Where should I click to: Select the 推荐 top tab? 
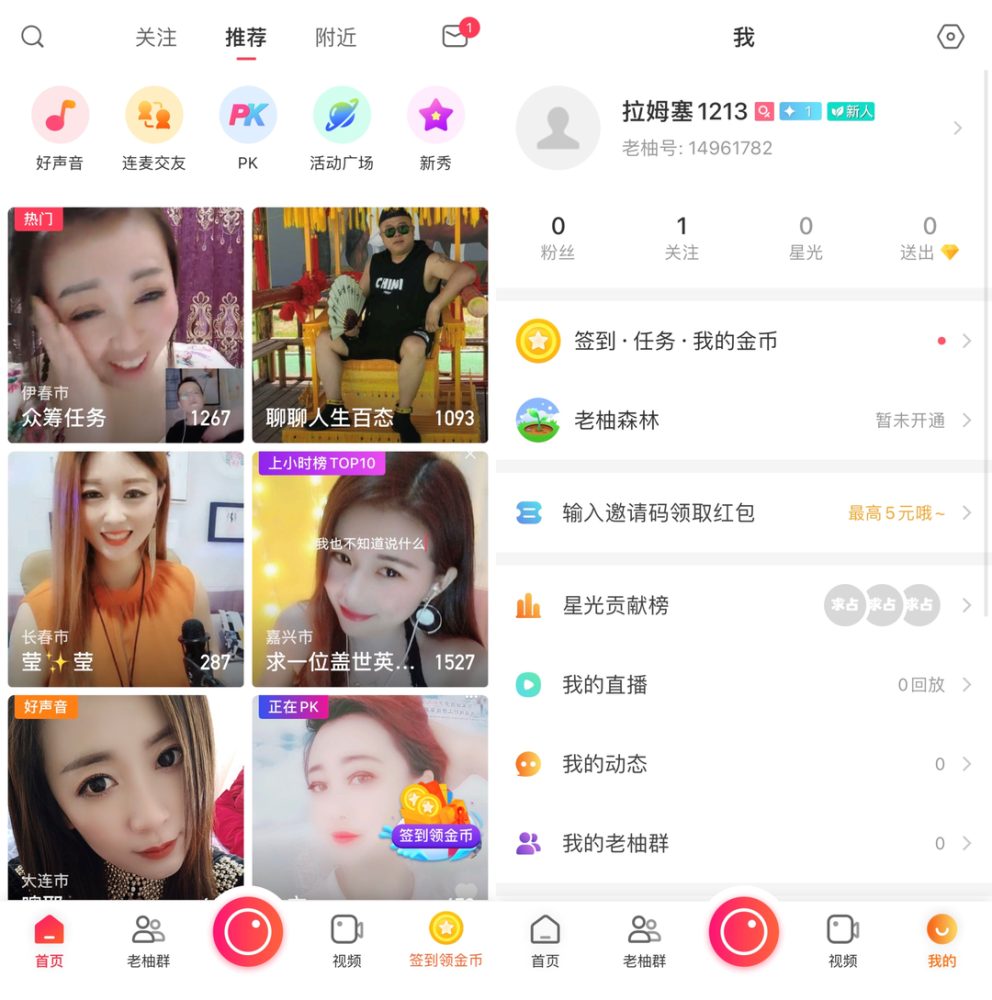pyautogui.click(x=246, y=38)
